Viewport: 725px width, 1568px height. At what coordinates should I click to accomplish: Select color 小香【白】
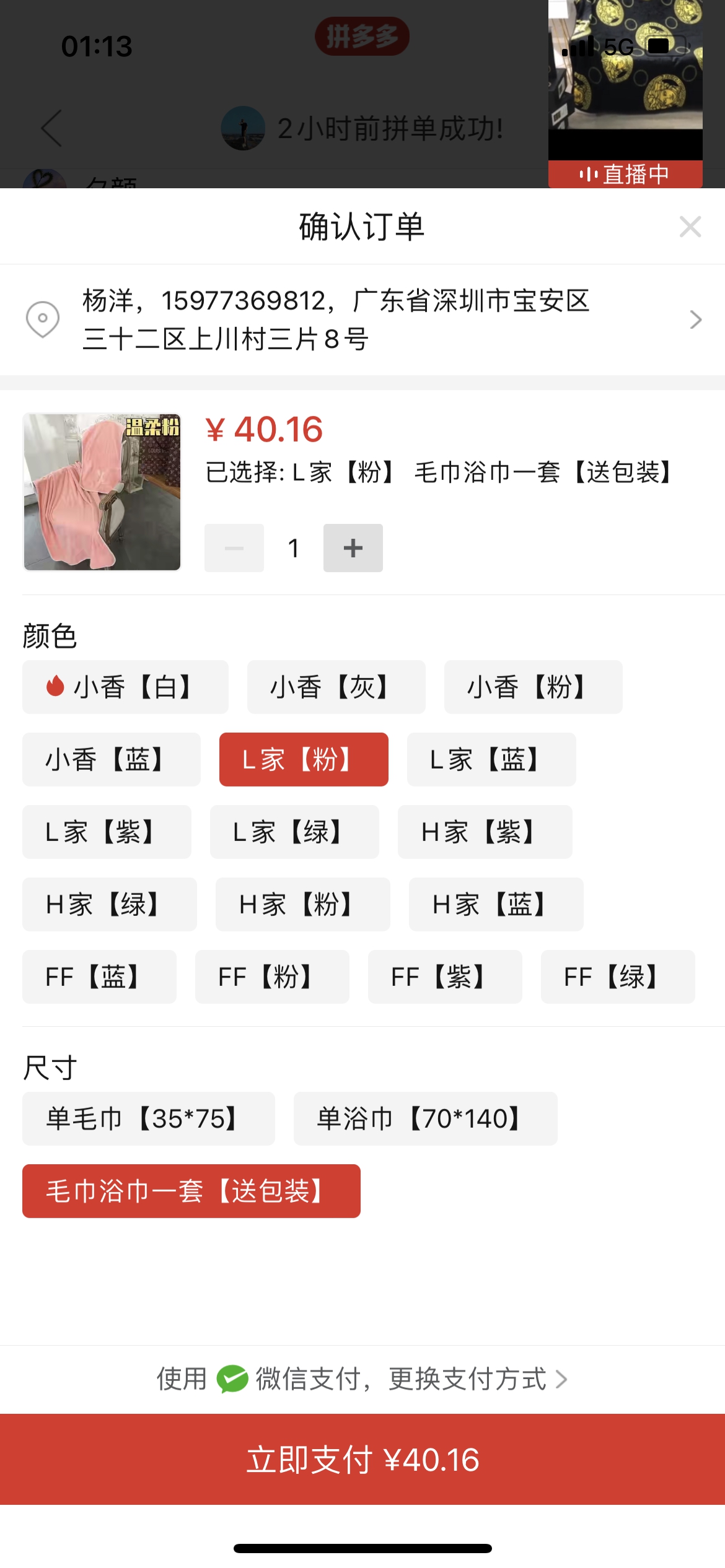(125, 687)
